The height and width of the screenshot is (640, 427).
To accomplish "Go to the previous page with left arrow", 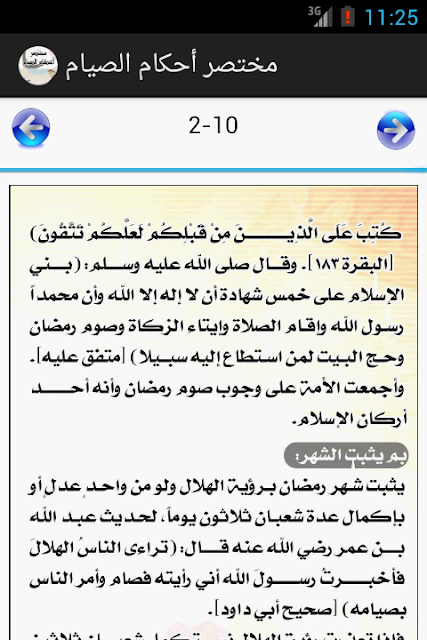I will click(x=31, y=128).
